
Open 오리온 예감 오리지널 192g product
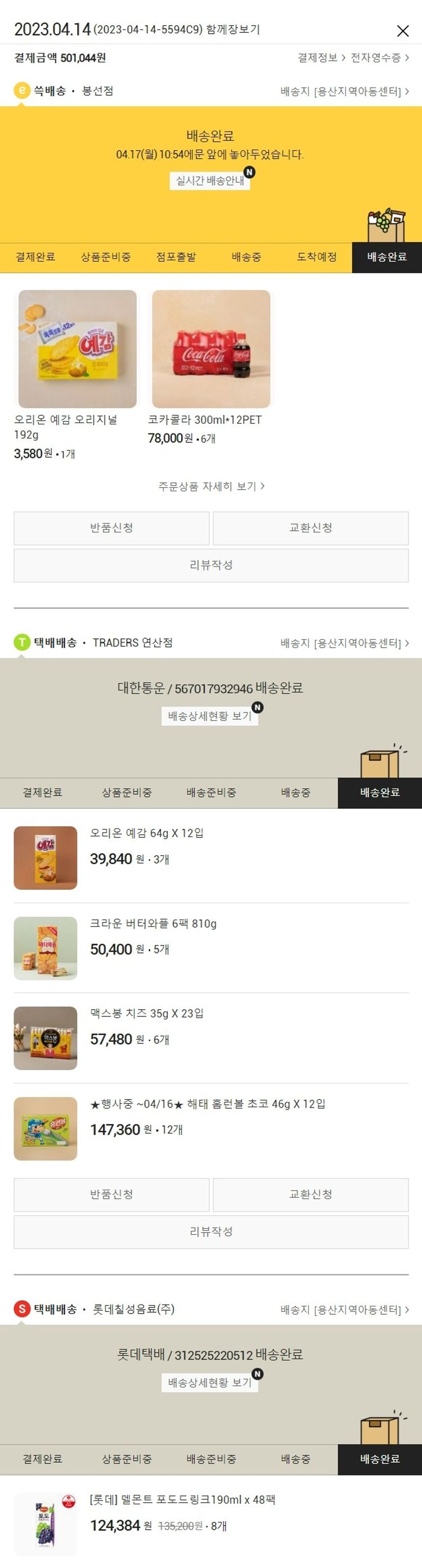(x=77, y=349)
